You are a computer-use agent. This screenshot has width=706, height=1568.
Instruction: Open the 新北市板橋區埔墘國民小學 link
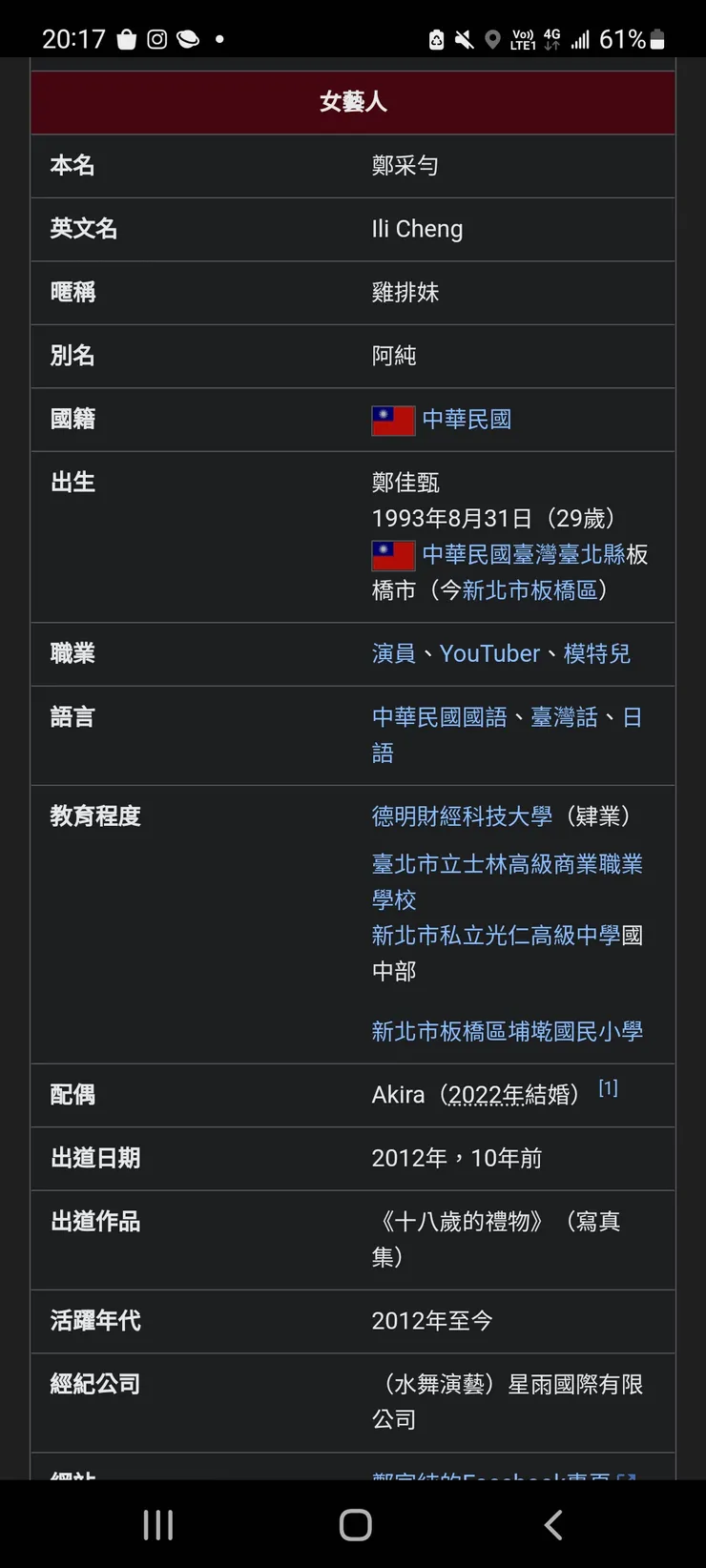tap(508, 1031)
